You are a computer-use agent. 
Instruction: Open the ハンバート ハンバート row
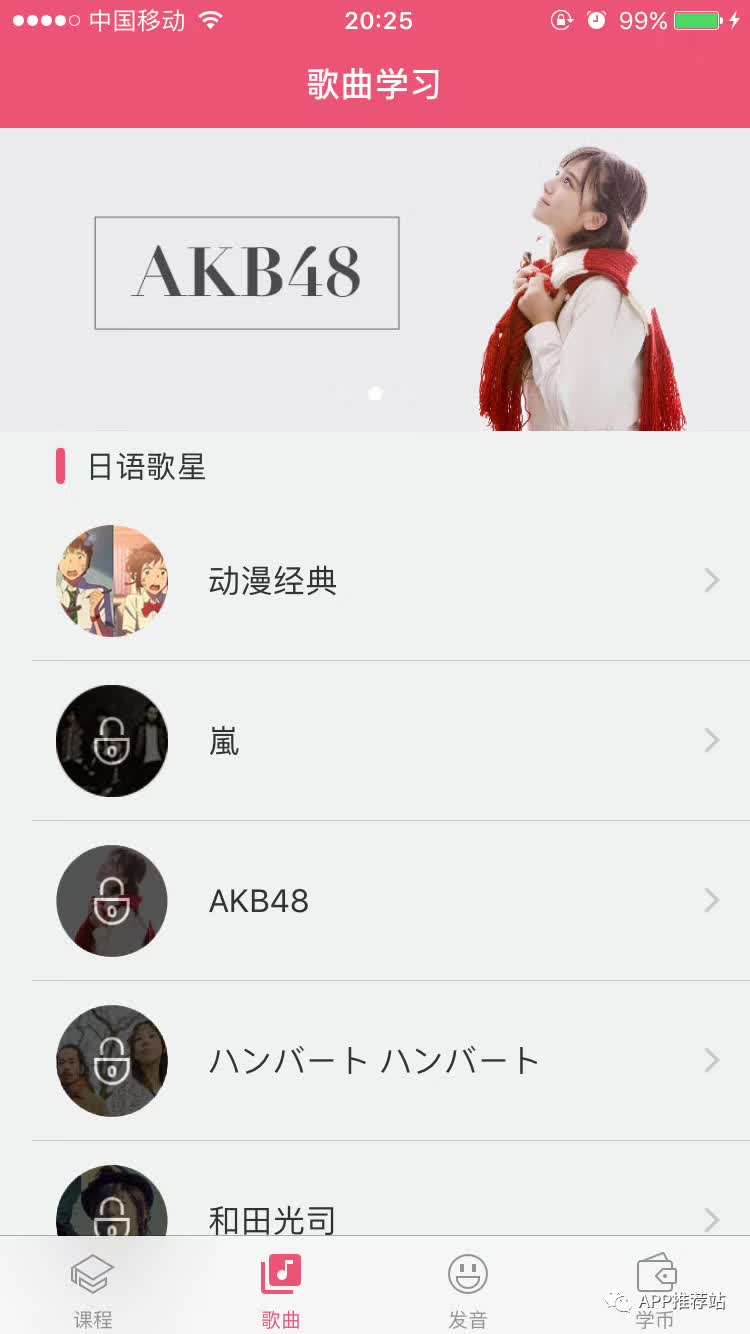tap(375, 1061)
